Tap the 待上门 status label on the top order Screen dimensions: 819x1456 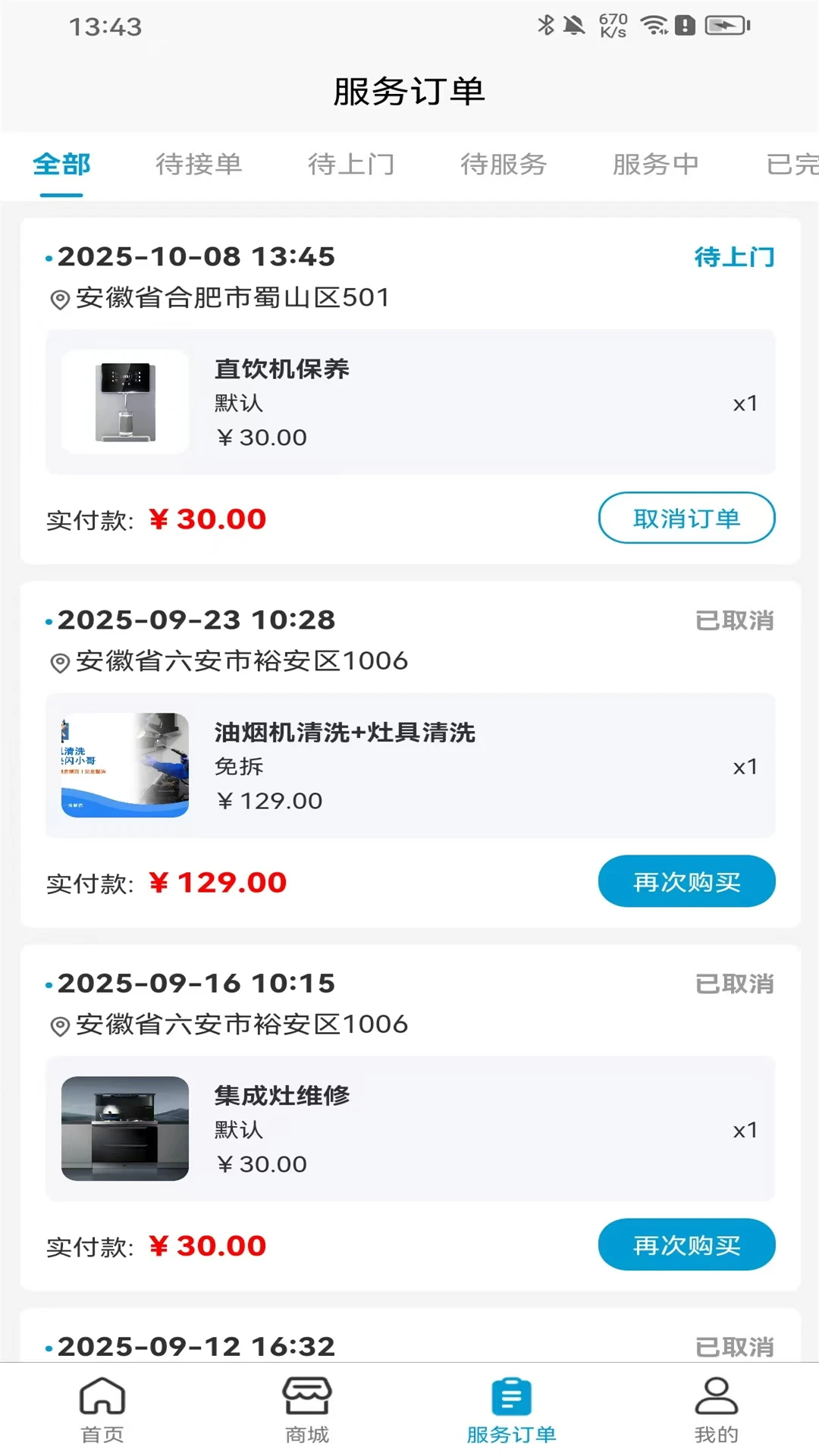coord(733,257)
